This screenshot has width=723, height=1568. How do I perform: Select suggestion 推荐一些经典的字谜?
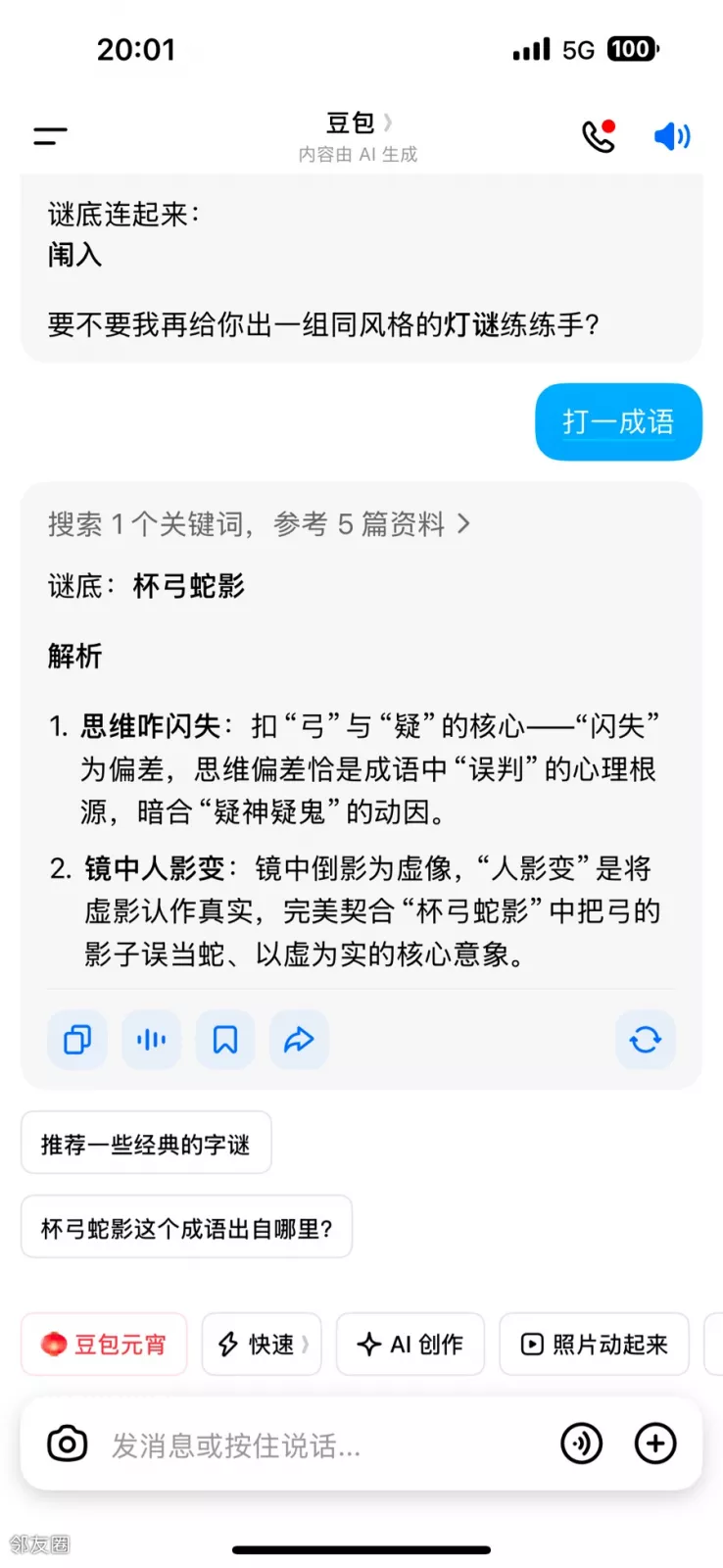tap(146, 1144)
